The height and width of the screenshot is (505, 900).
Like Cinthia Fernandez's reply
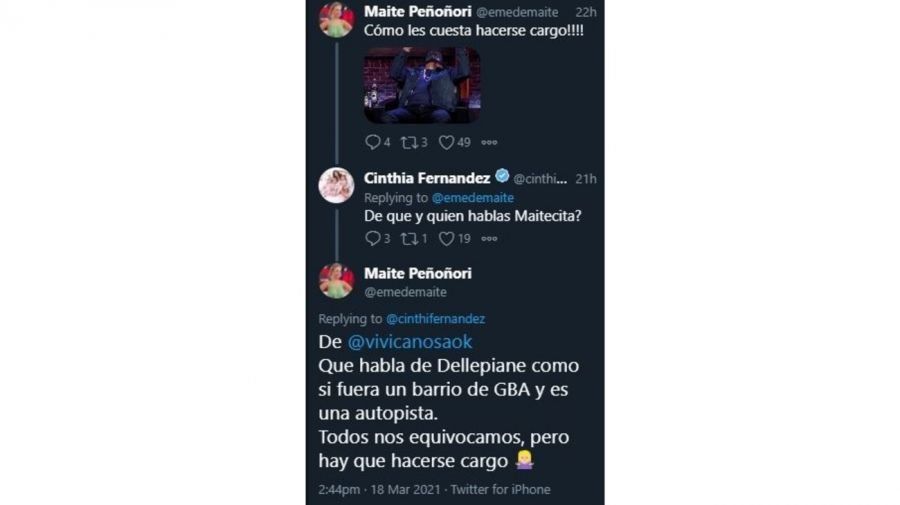coord(446,238)
